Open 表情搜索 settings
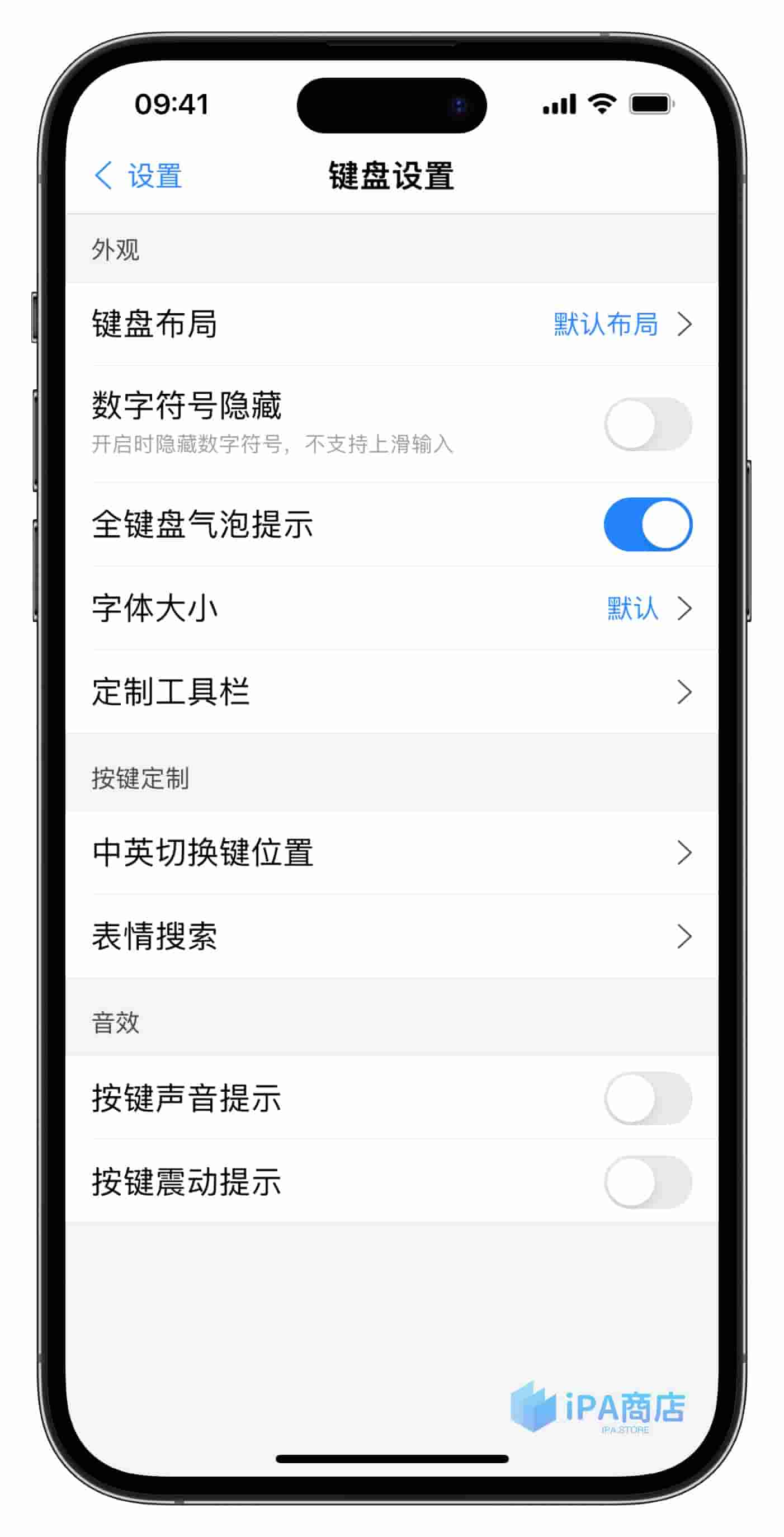The image size is (784, 1537). coord(391,936)
